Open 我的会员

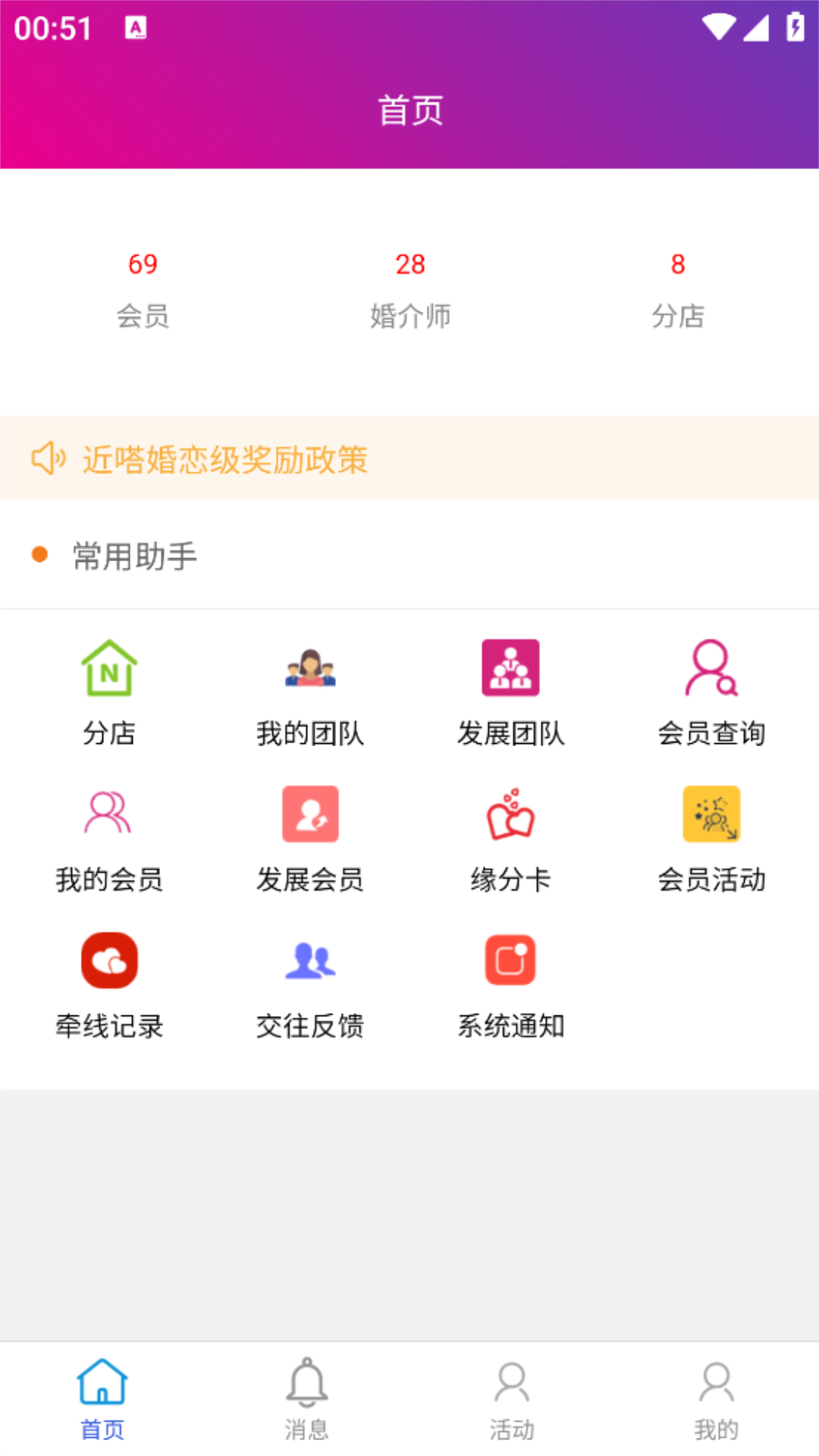(x=109, y=837)
